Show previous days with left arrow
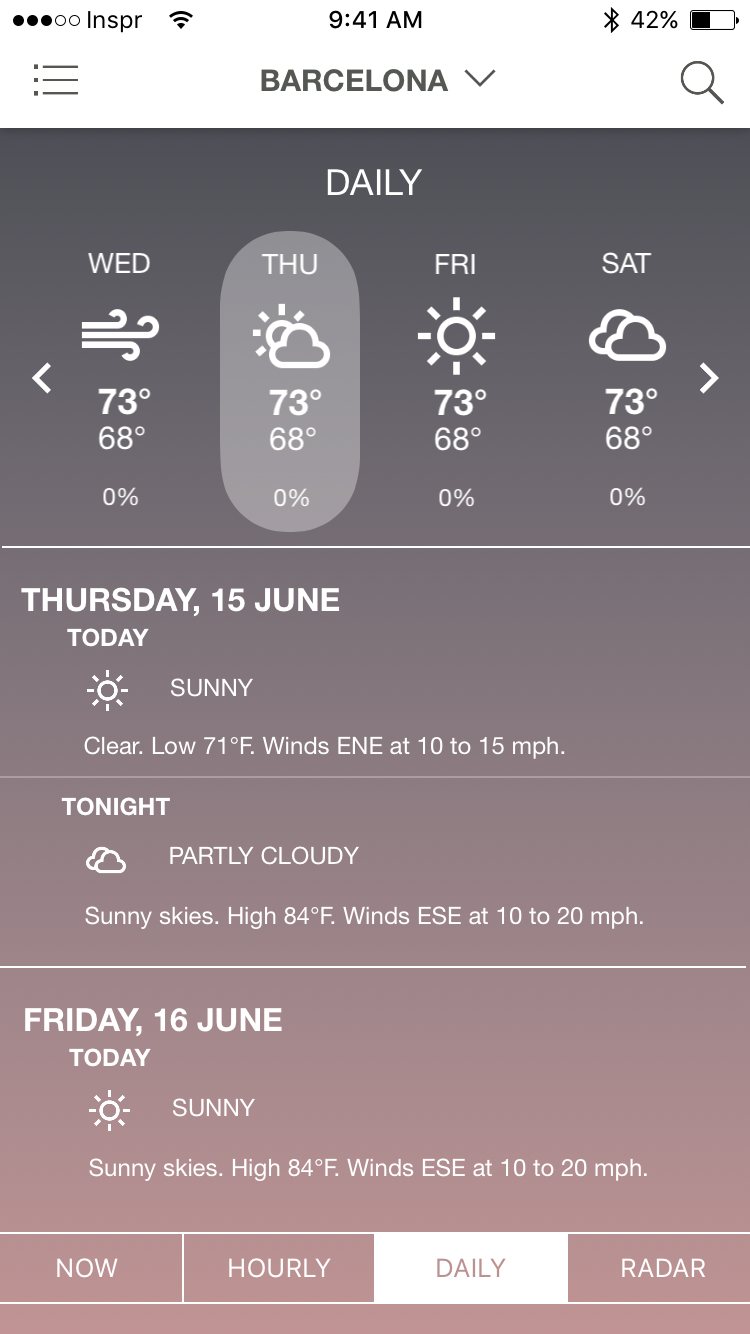The height and width of the screenshot is (1334, 750). [42, 379]
